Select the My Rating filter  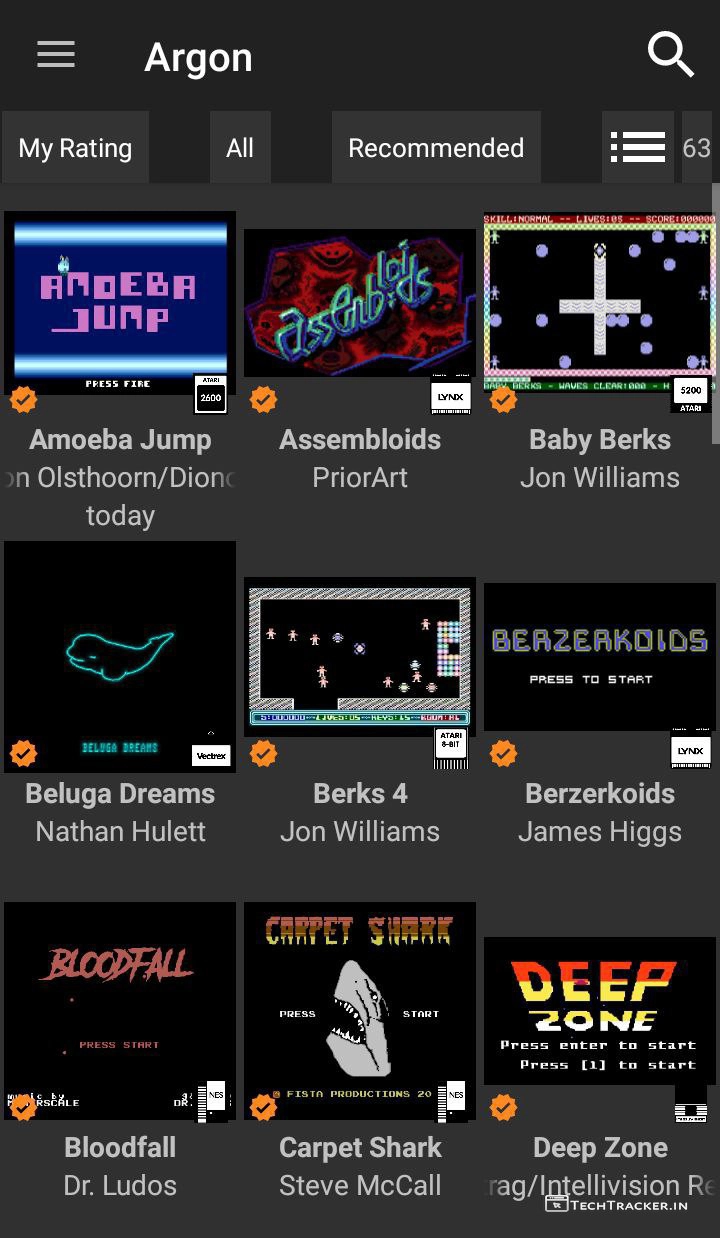(75, 148)
